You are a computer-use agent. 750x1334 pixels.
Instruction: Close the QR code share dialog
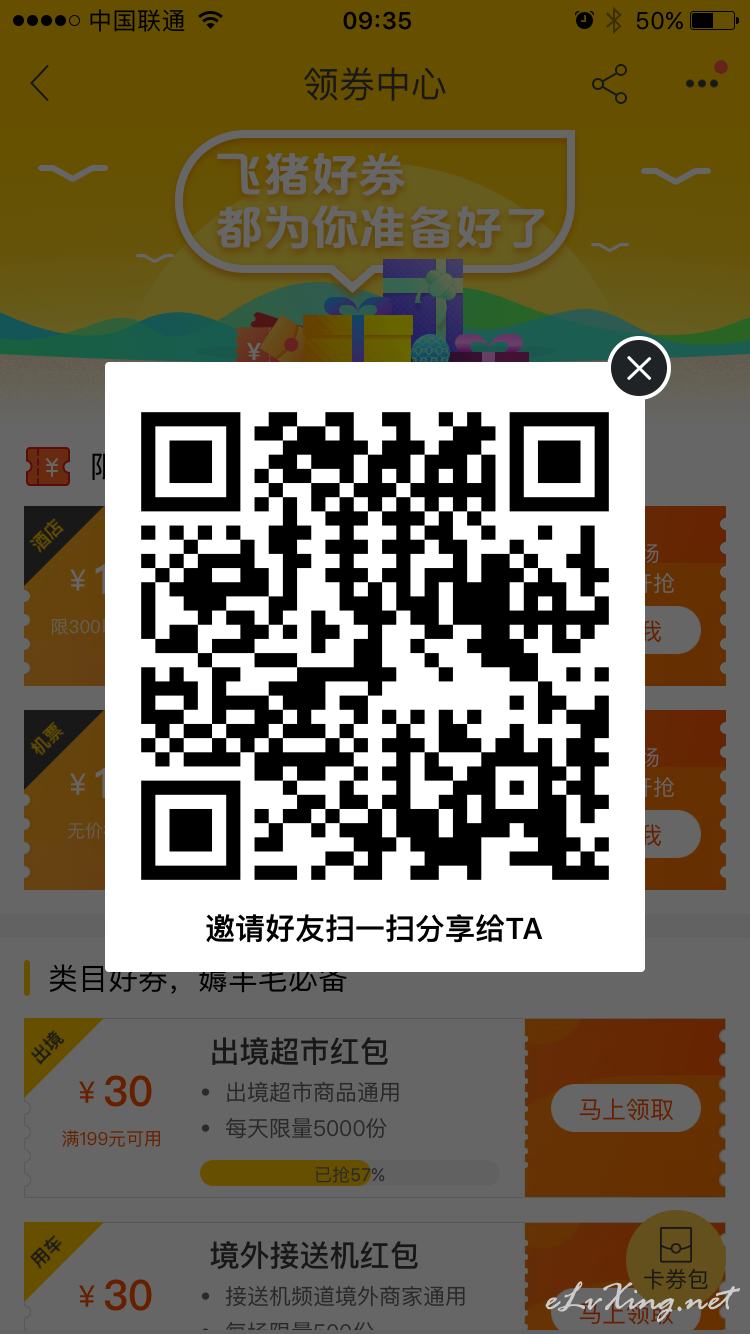639,369
